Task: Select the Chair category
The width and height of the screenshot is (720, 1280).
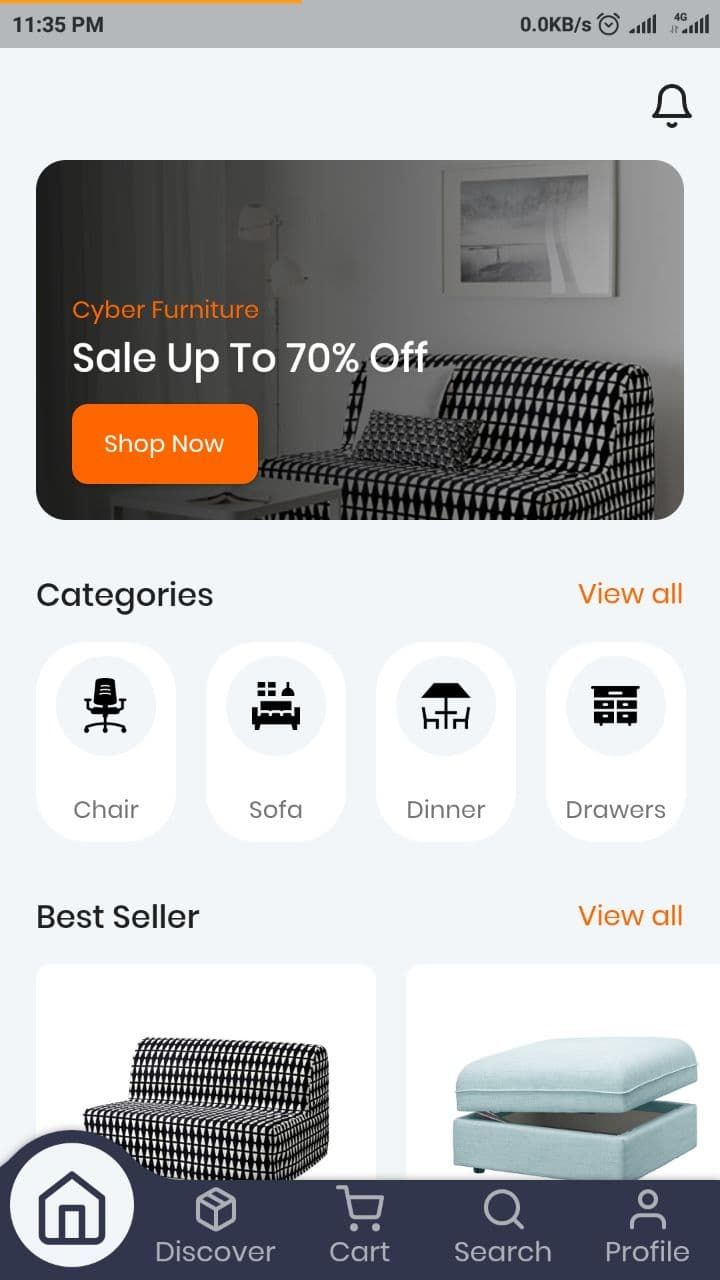Action: pos(106,741)
